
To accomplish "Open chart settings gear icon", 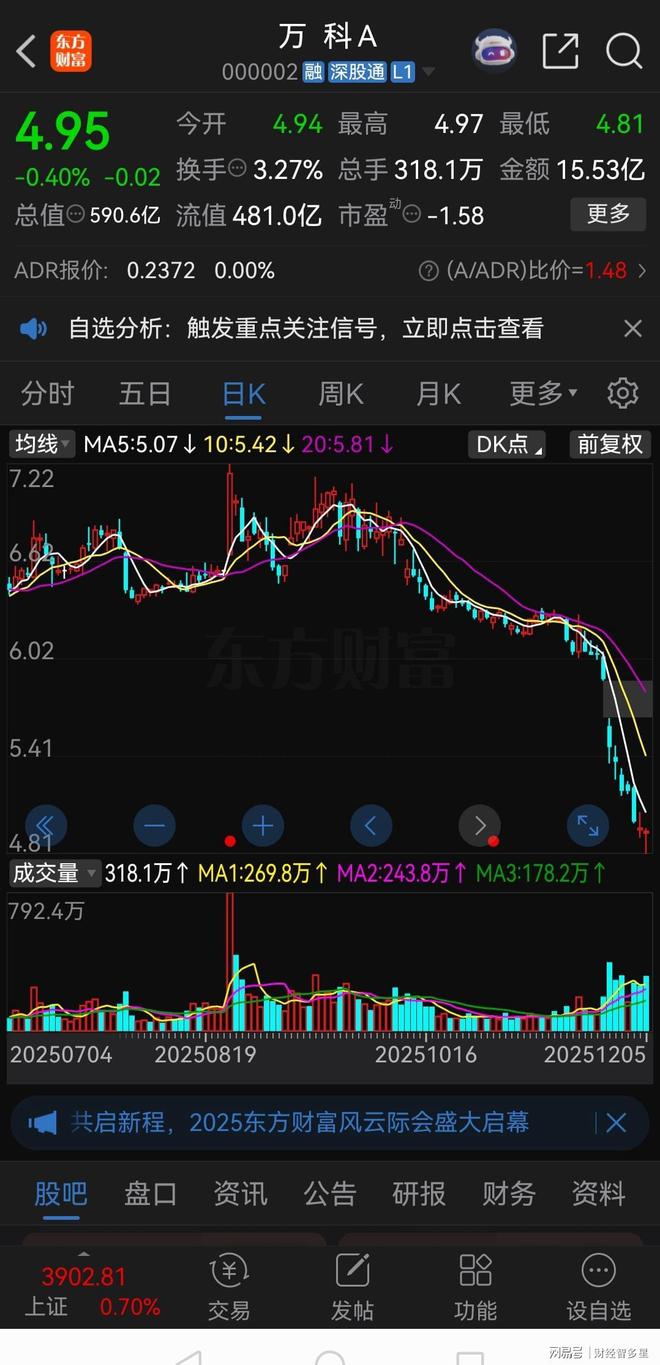I will pos(622,393).
